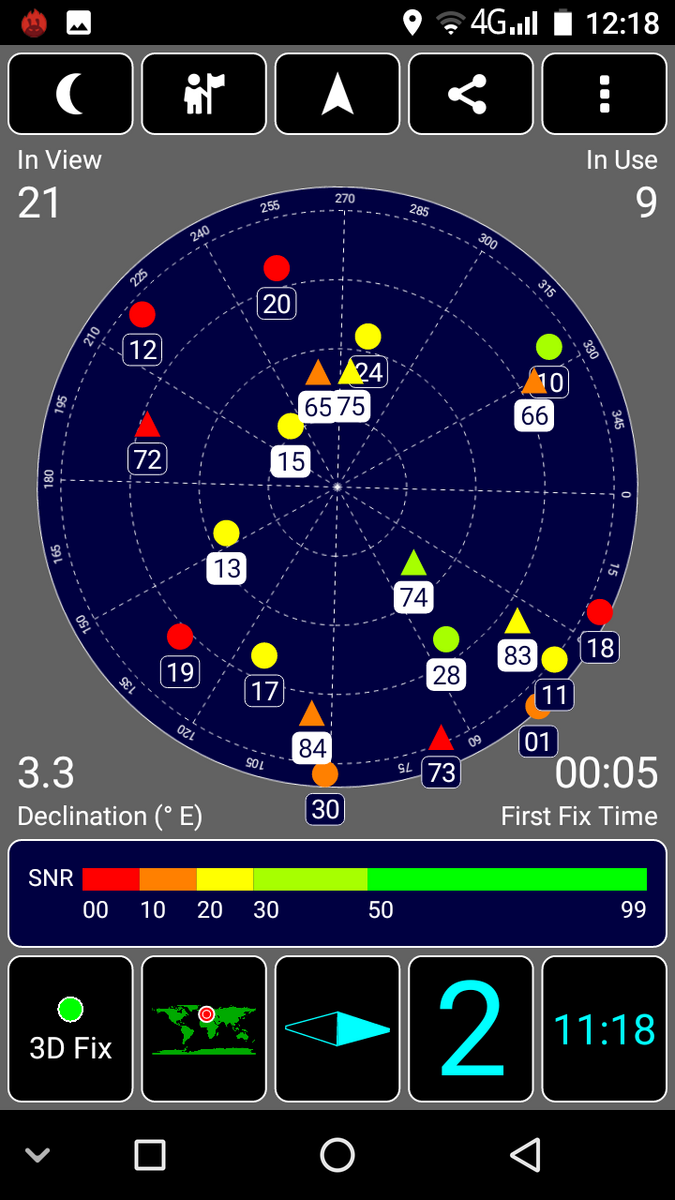Tap the compass pointer tile
Screen dimensions: 675x1200
point(338,1028)
